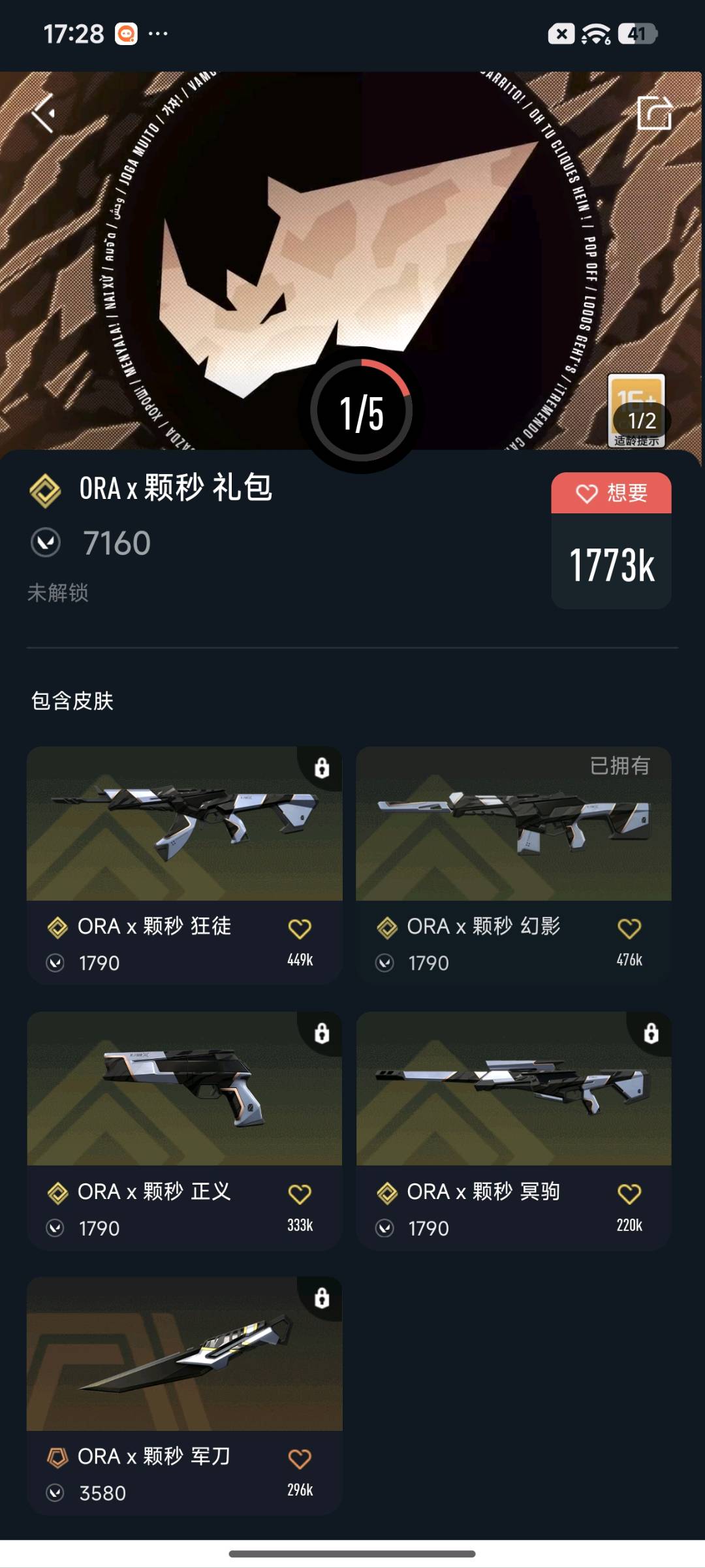
Task: Tap the 1/5 image page indicator
Action: pyautogui.click(x=361, y=411)
